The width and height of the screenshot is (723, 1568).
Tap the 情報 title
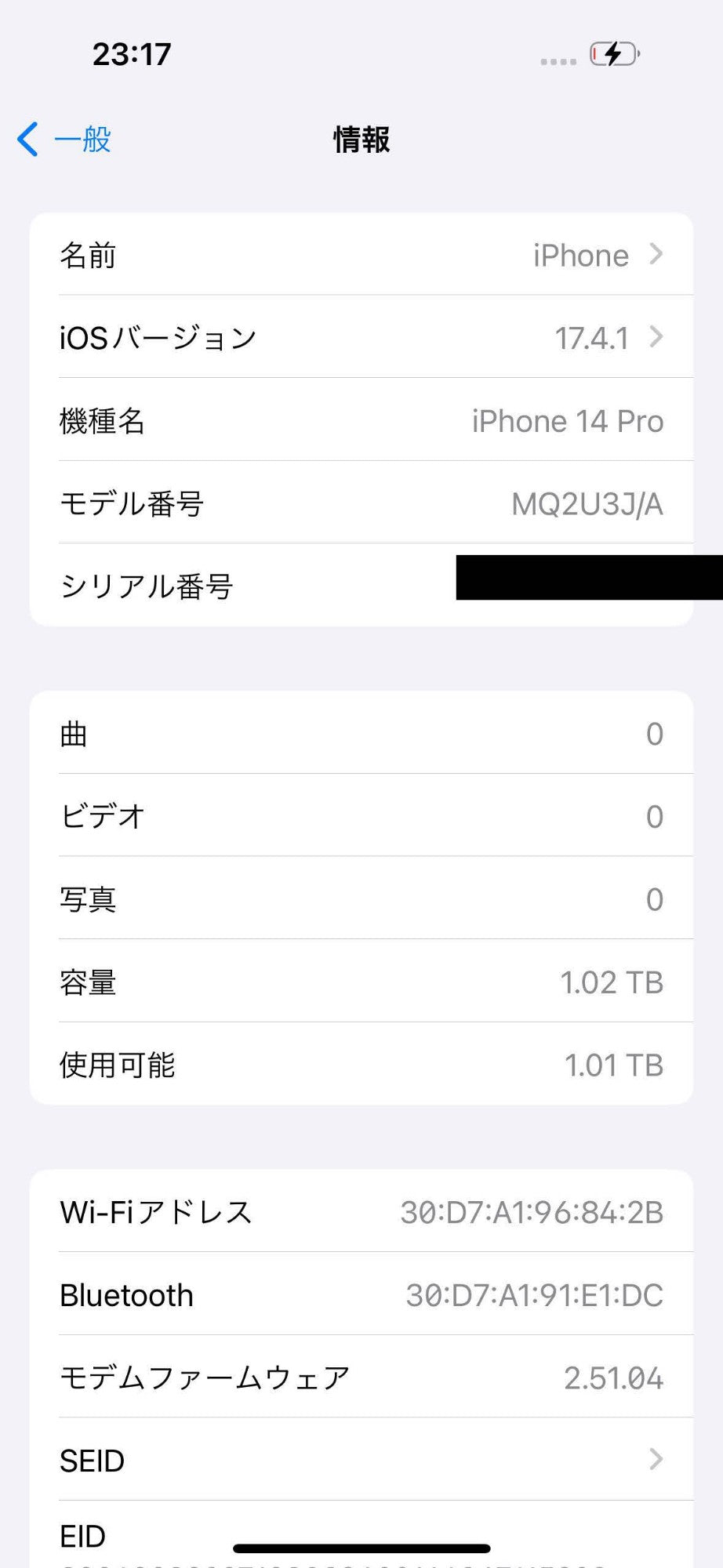coord(361,140)
